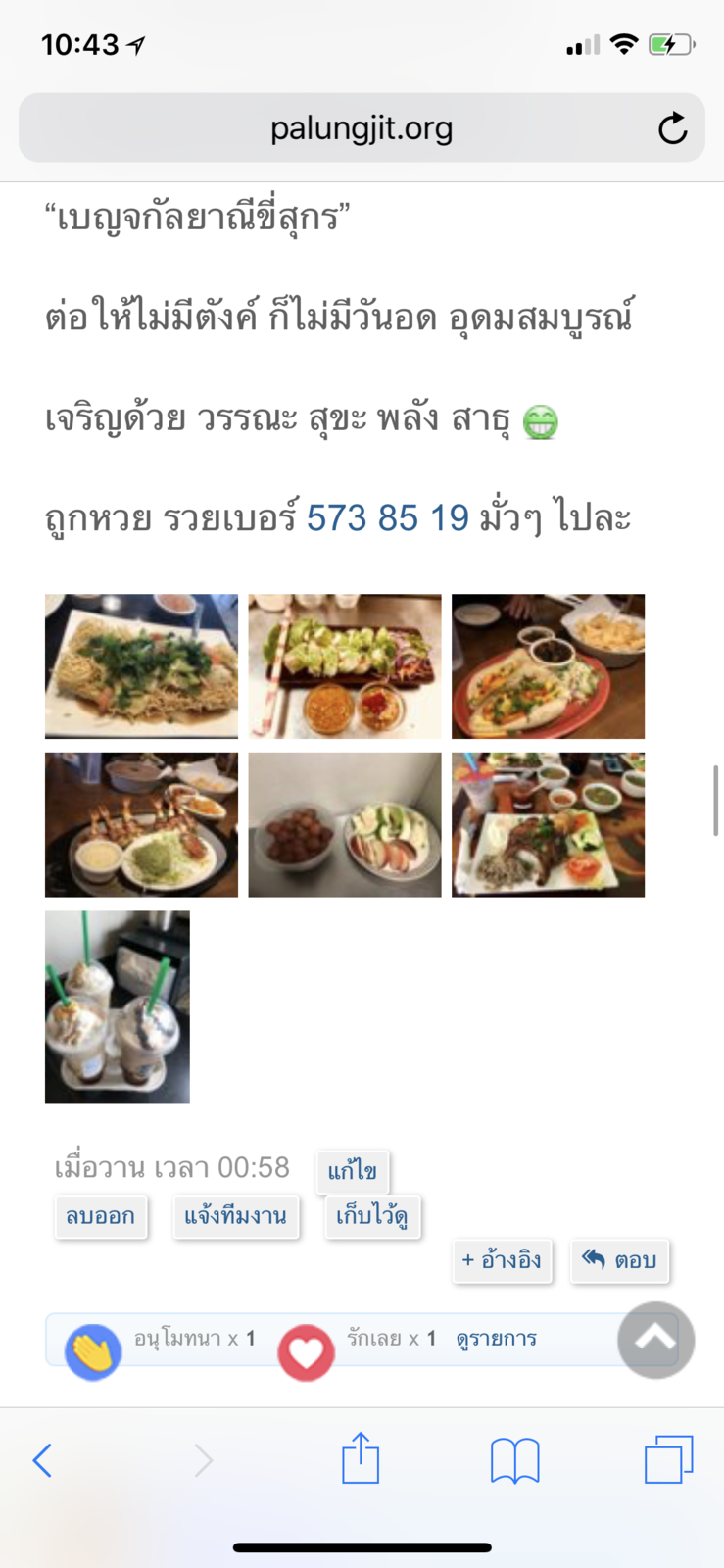This screenshot has width=724, height=1568.
Task: Share this page from Safari toolbar
Action: 361,1459
